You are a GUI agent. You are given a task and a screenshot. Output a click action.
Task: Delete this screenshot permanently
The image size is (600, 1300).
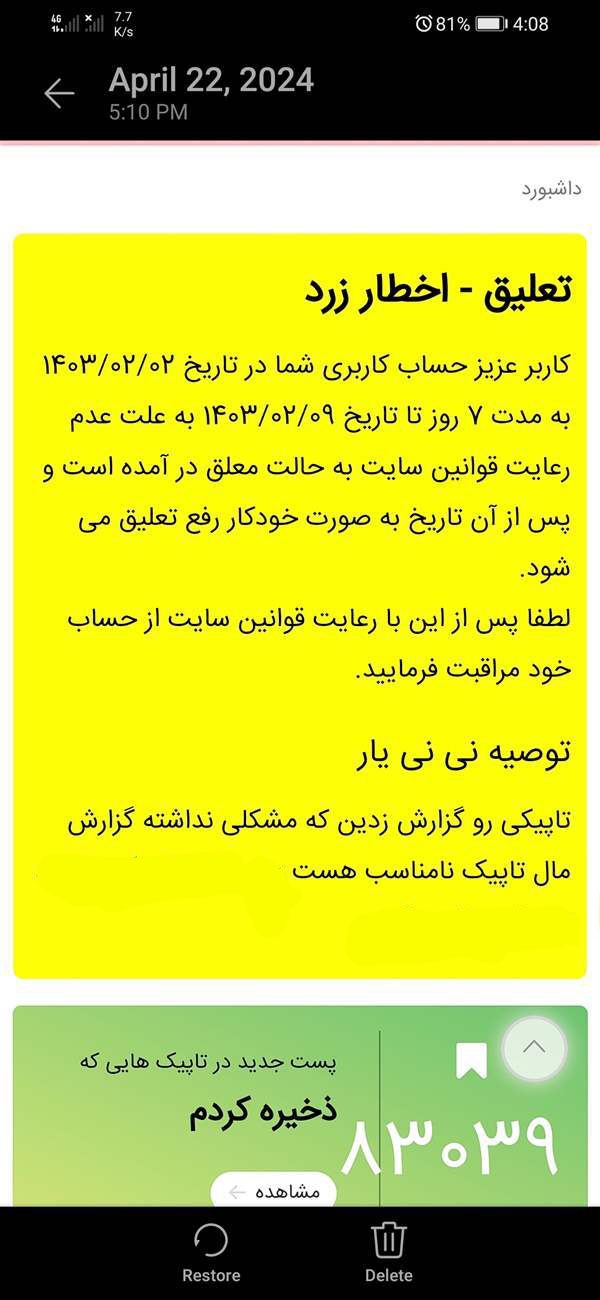[388, 1251]
